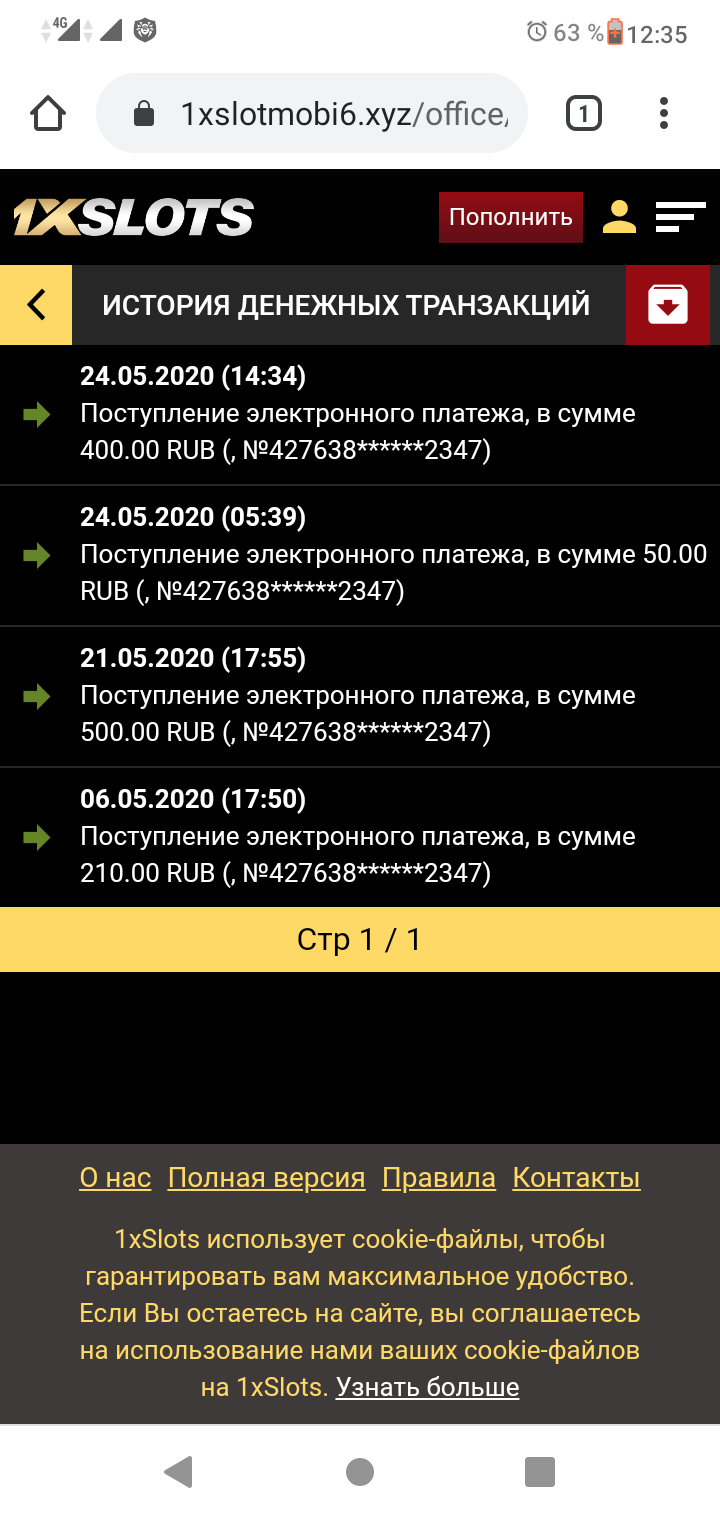Tap the address bar URL

pyautogui.click(x=340, y=113)
